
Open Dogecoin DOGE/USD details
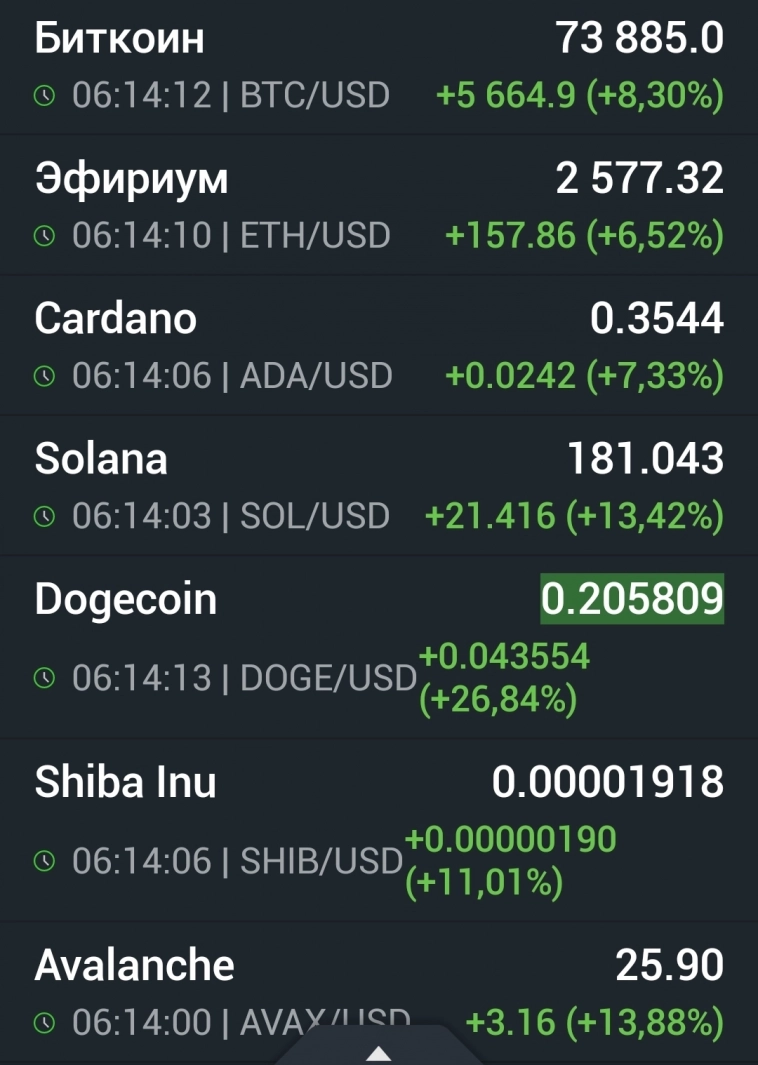[x=378, y=647]
